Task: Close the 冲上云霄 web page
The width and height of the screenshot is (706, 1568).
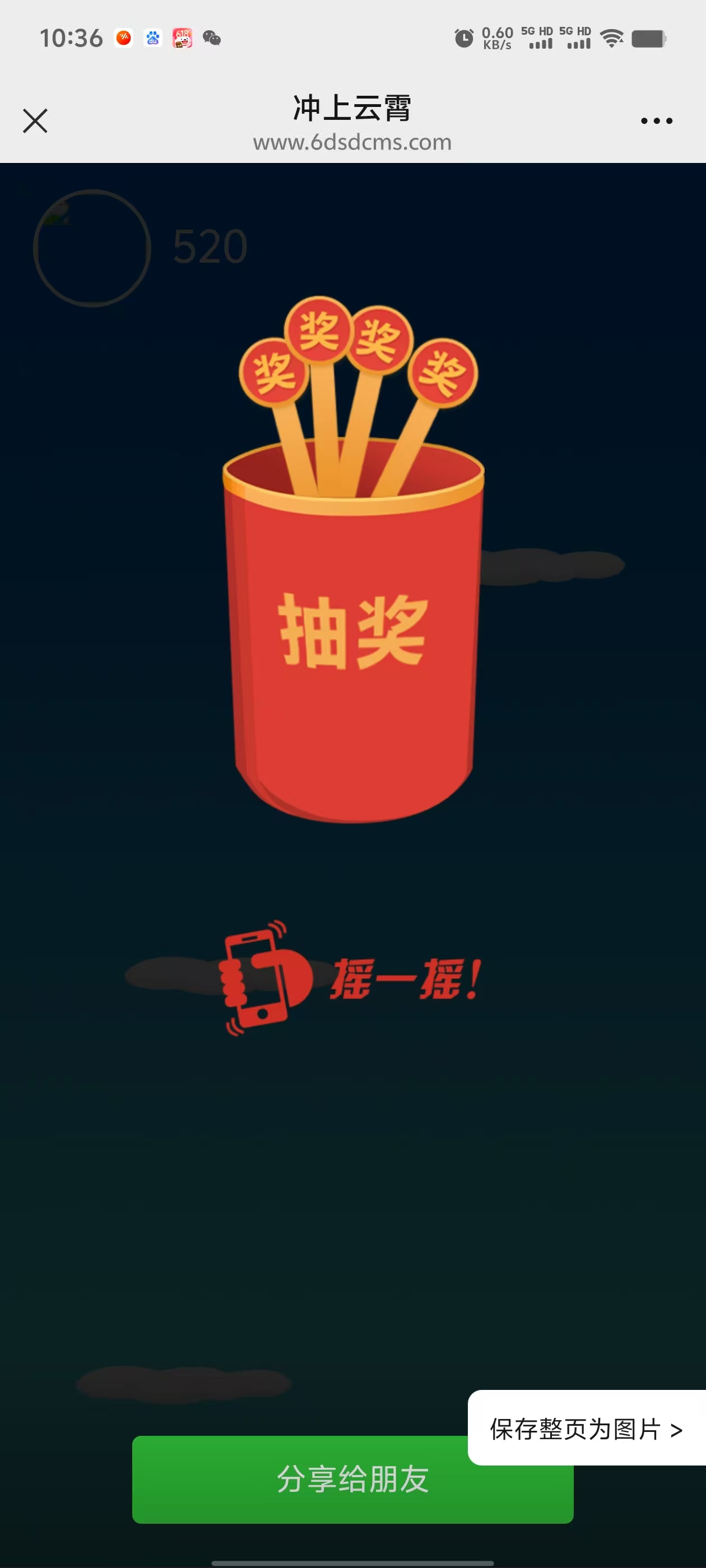Action: (x=35, y=120)
